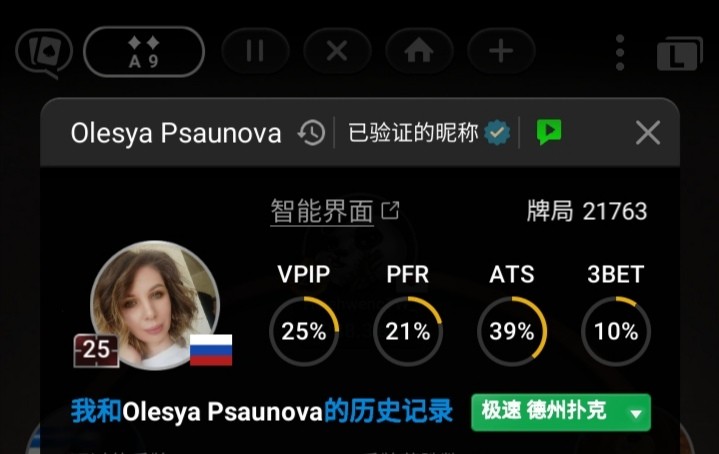Go to the home lobby
The image size is (719, 454).
point(419,51)
